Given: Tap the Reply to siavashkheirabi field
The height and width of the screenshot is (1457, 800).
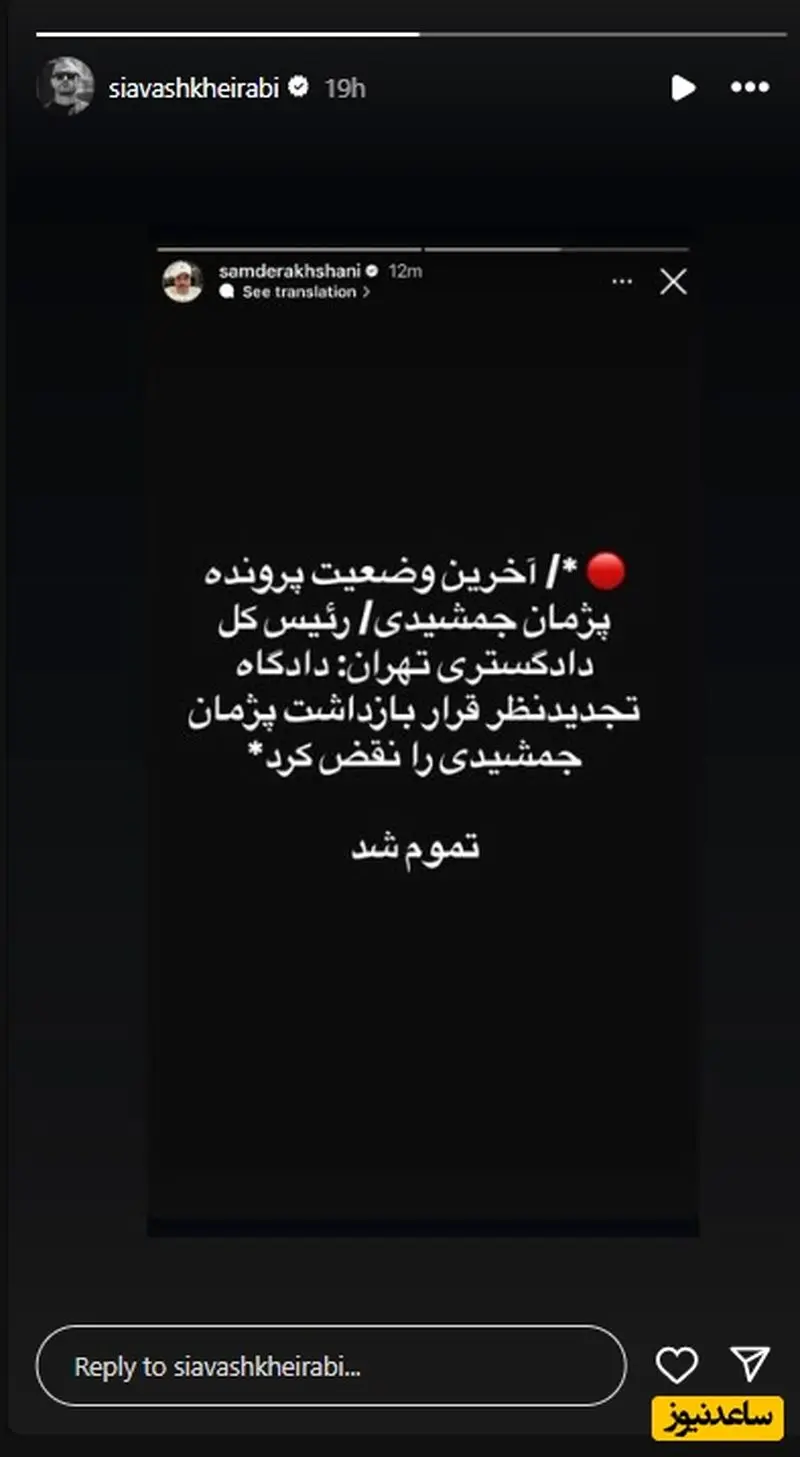Looking at the screenshot, I should pyautogui.click(x=330, y=1366).
